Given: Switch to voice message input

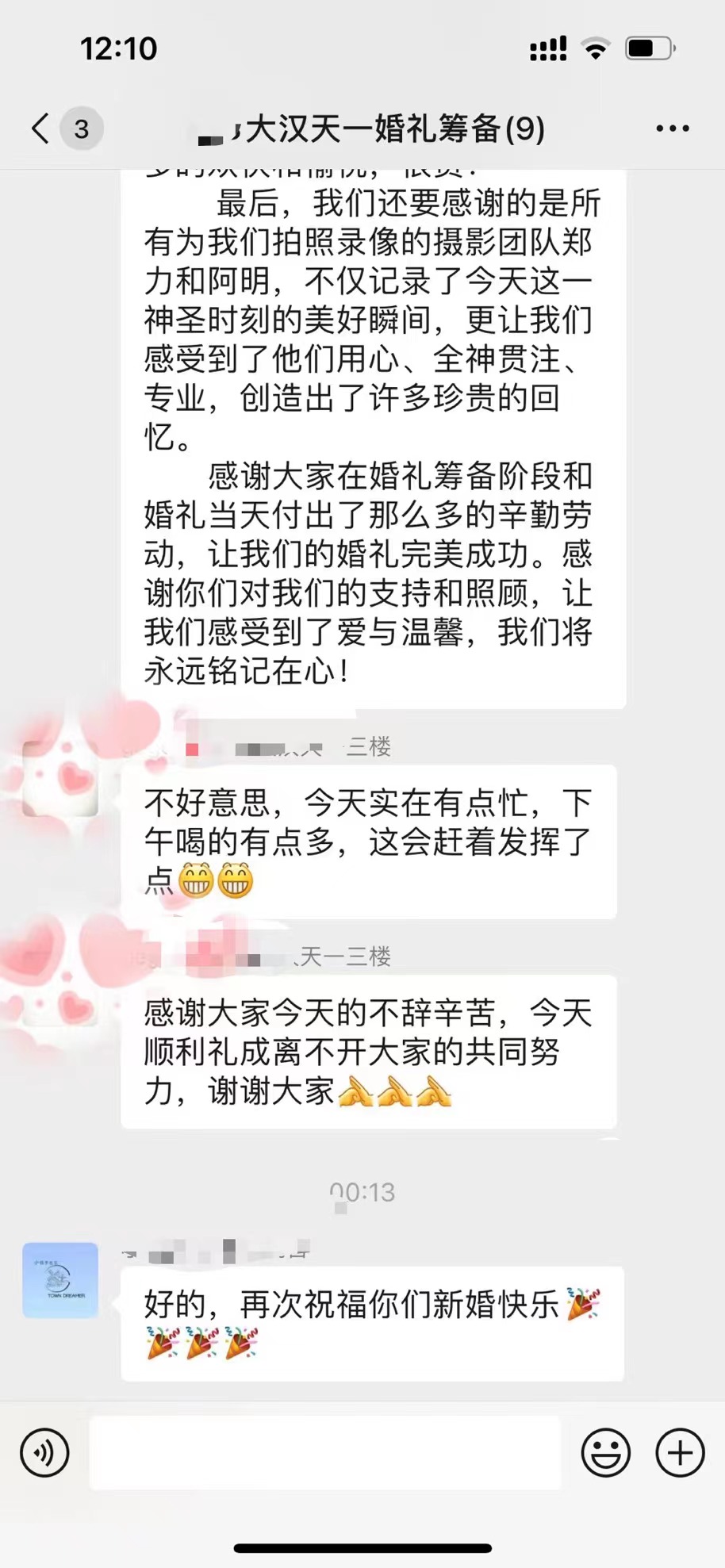Looking at the screenshot, I should tap(44, 1453).
